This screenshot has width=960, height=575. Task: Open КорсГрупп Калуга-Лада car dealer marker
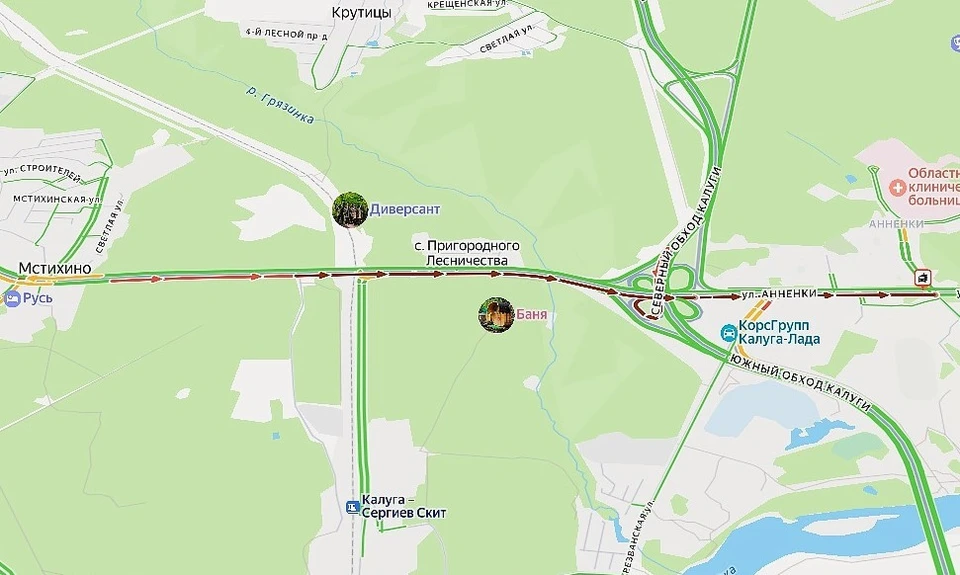tap(727, 332)
